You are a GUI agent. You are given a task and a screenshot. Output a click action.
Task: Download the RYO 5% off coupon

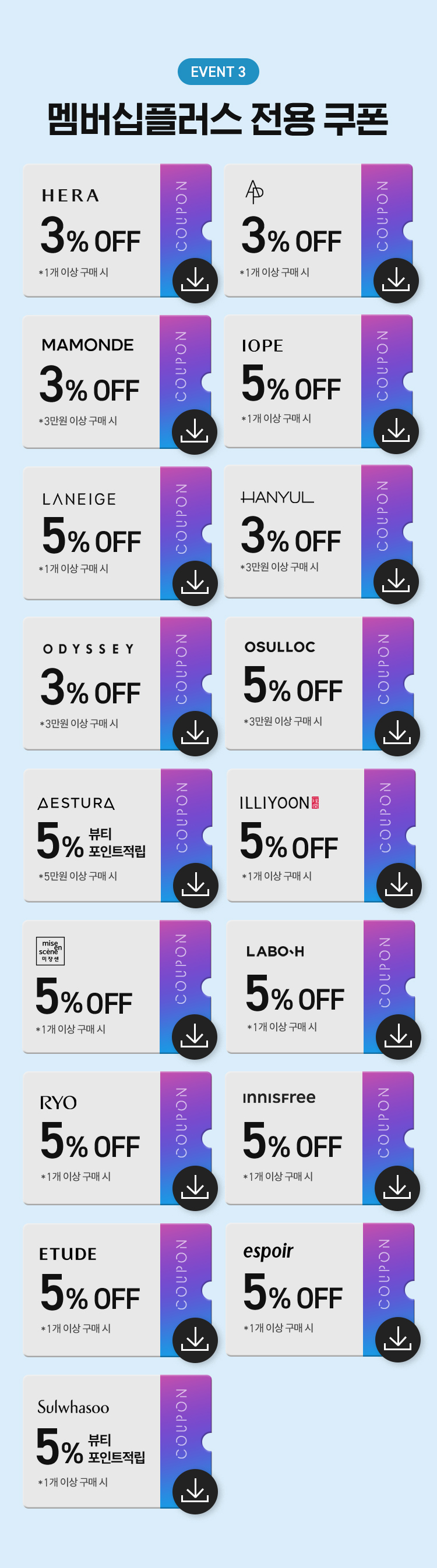coord(195,1188)
